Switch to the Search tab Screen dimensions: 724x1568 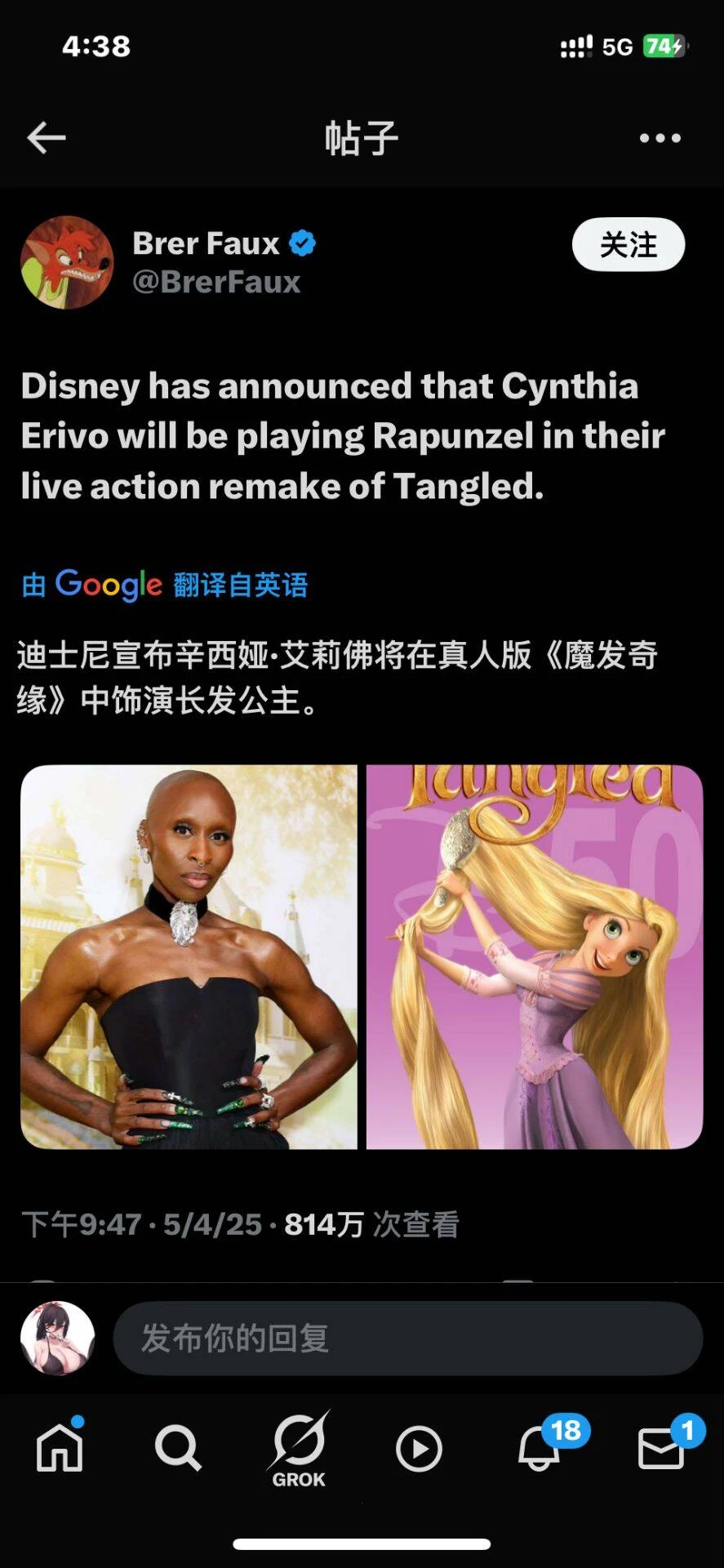click(x=178, y=1448)
